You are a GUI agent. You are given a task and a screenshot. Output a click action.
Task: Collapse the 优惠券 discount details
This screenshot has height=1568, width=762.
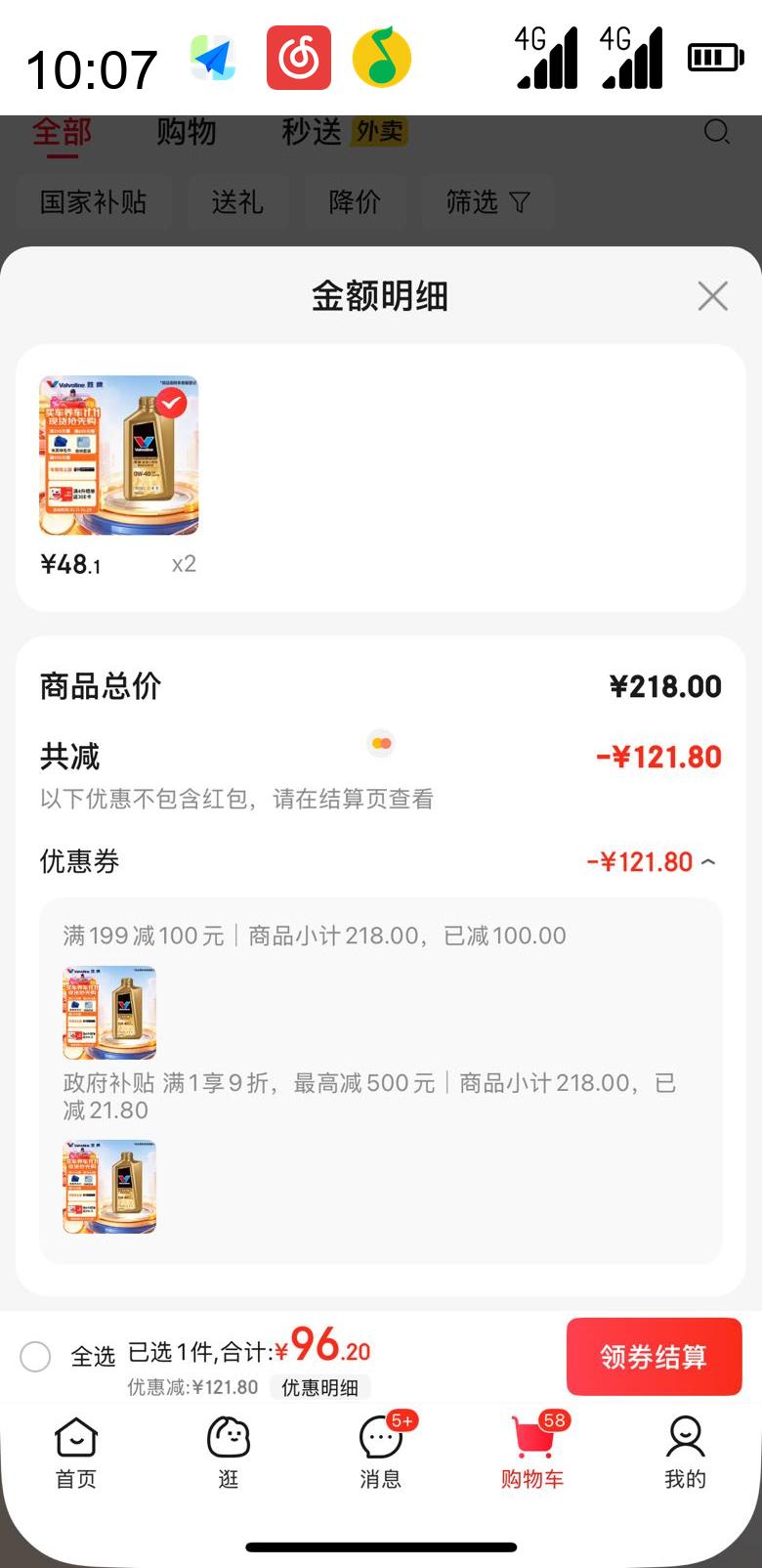(x=709, y=862)
